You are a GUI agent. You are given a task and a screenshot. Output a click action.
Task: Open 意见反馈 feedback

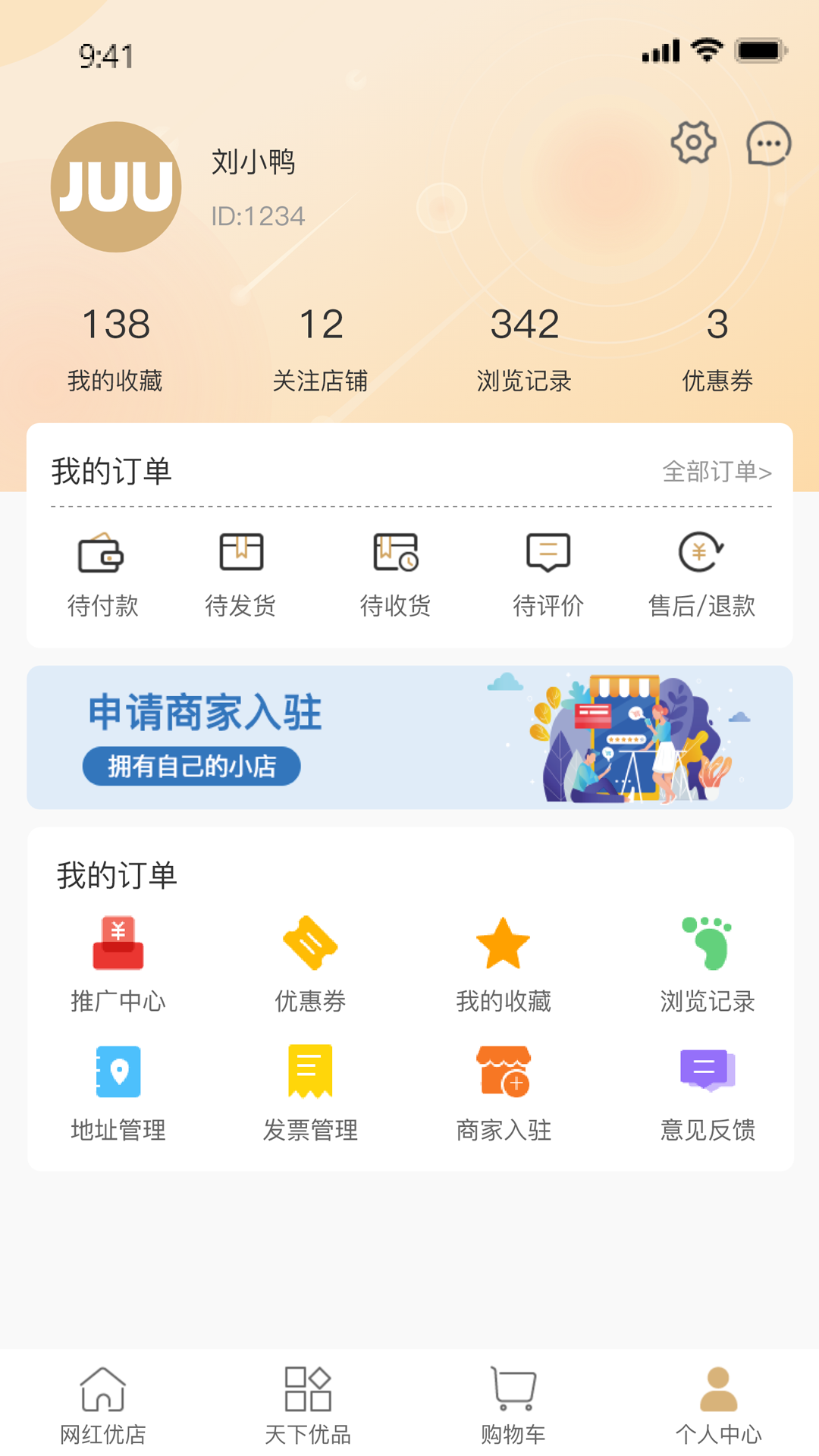[x=708, y=1093]
